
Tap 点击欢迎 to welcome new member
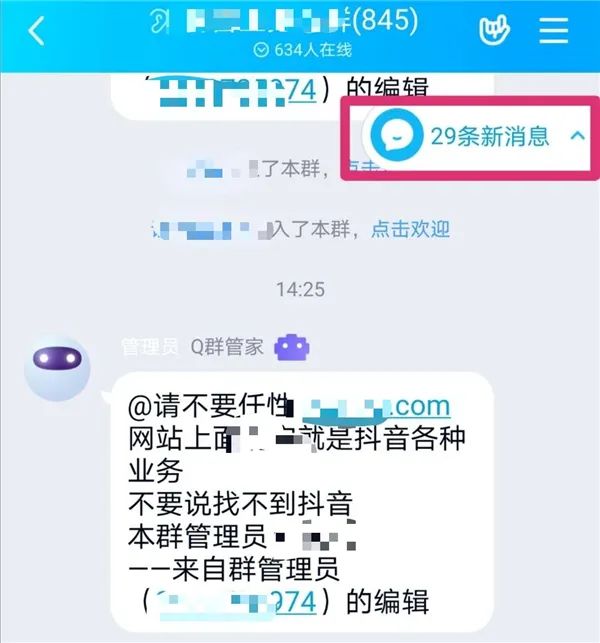click(410, 229)
